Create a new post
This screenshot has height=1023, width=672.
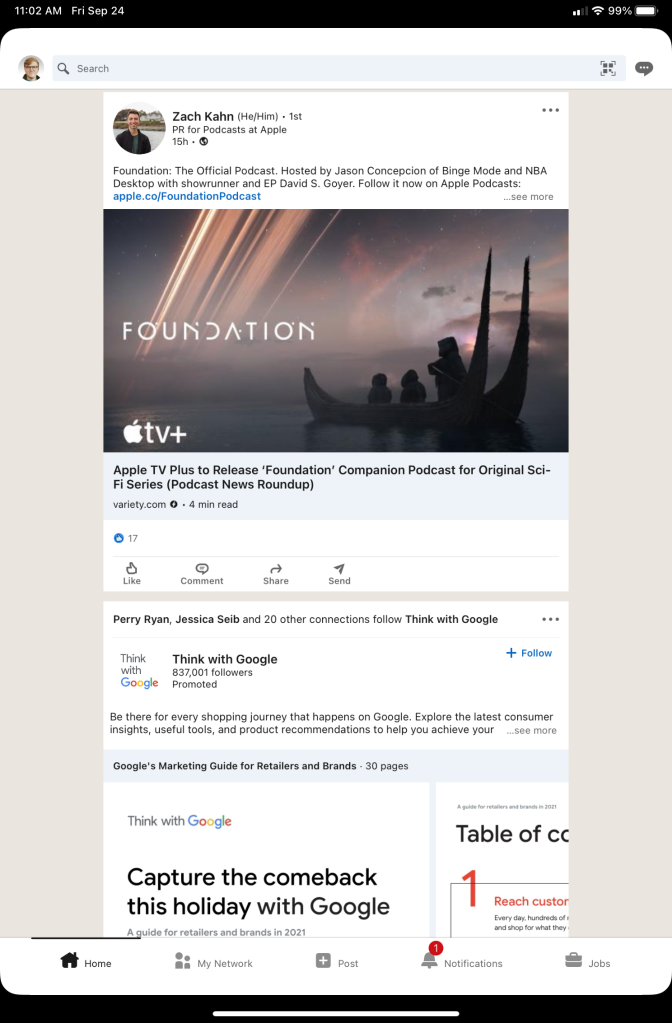336,962
